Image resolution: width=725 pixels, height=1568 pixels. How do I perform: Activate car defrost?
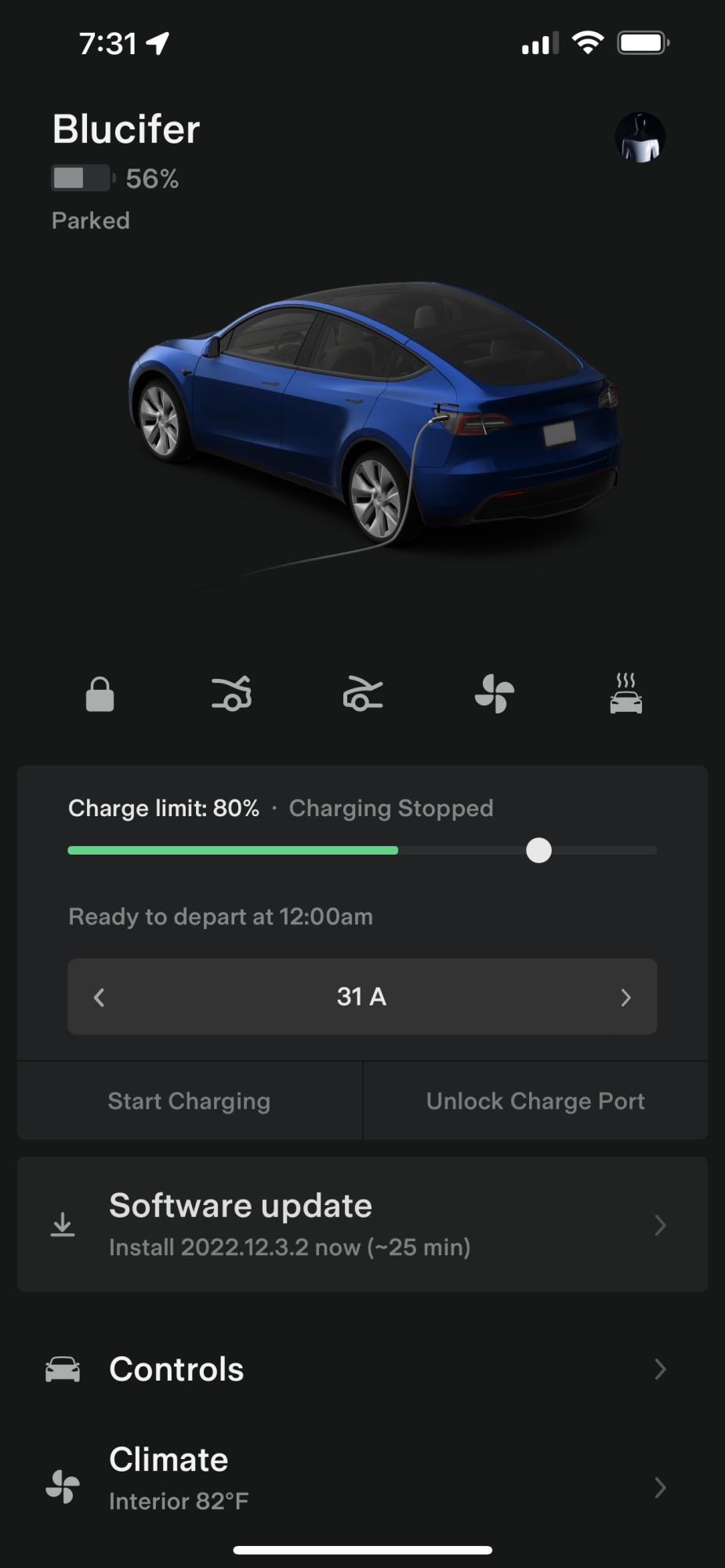coord(625,695)
